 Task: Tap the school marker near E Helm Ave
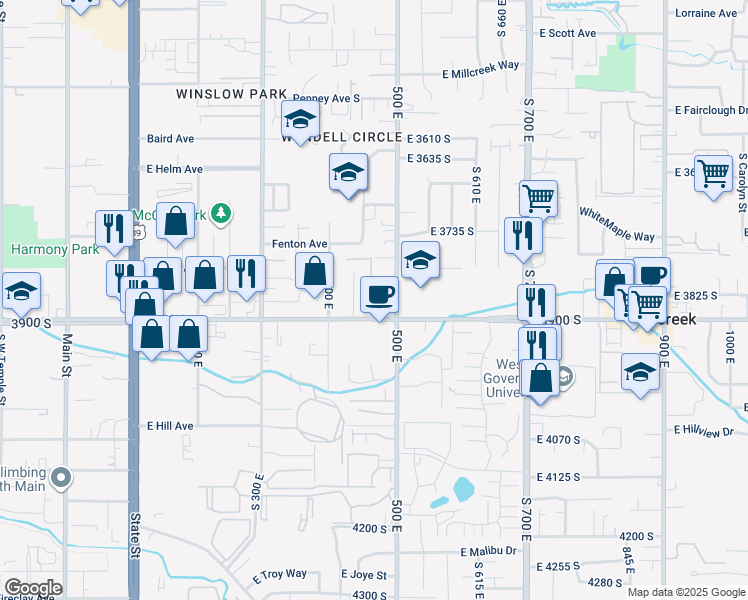(348, 174)
